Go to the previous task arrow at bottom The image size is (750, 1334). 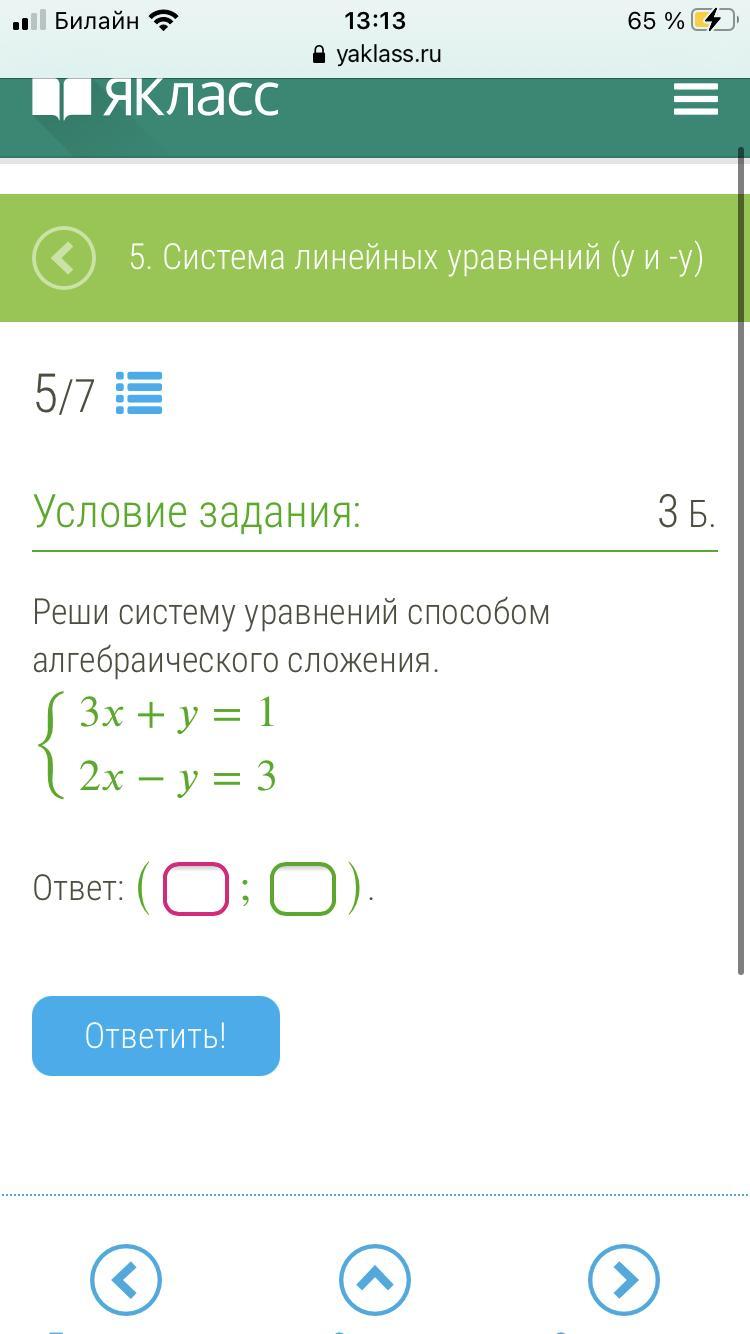pyautogui.click(x=126, y=1279)
